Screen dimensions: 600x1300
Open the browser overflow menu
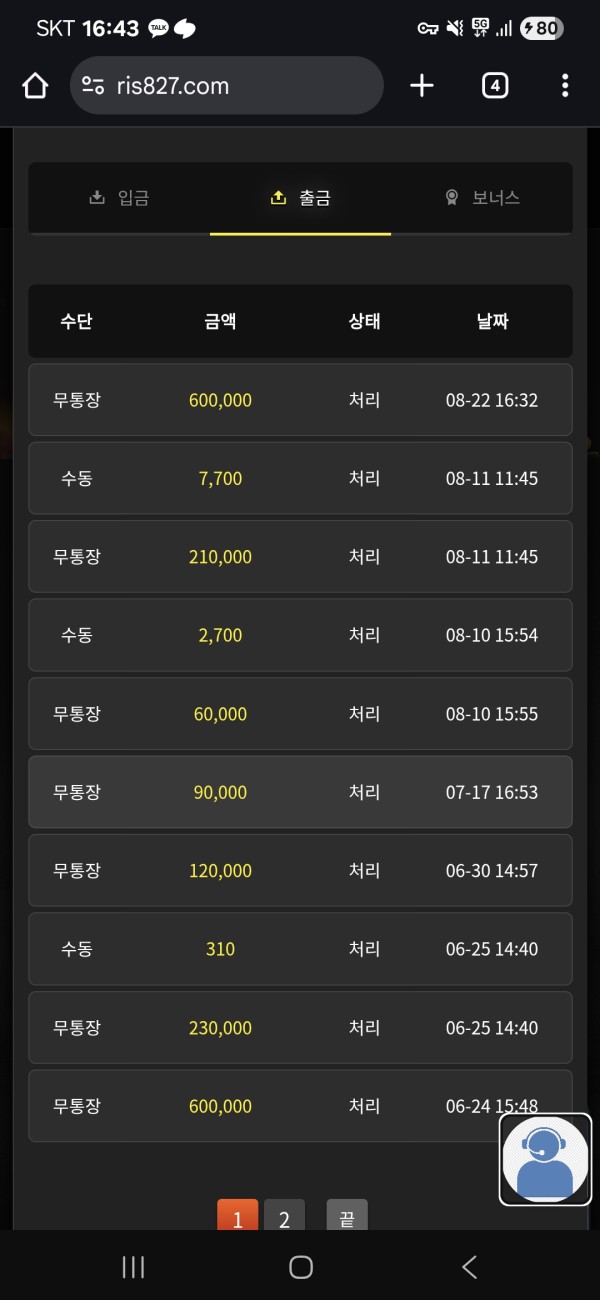pyautogui.click(x=565, y=86)
